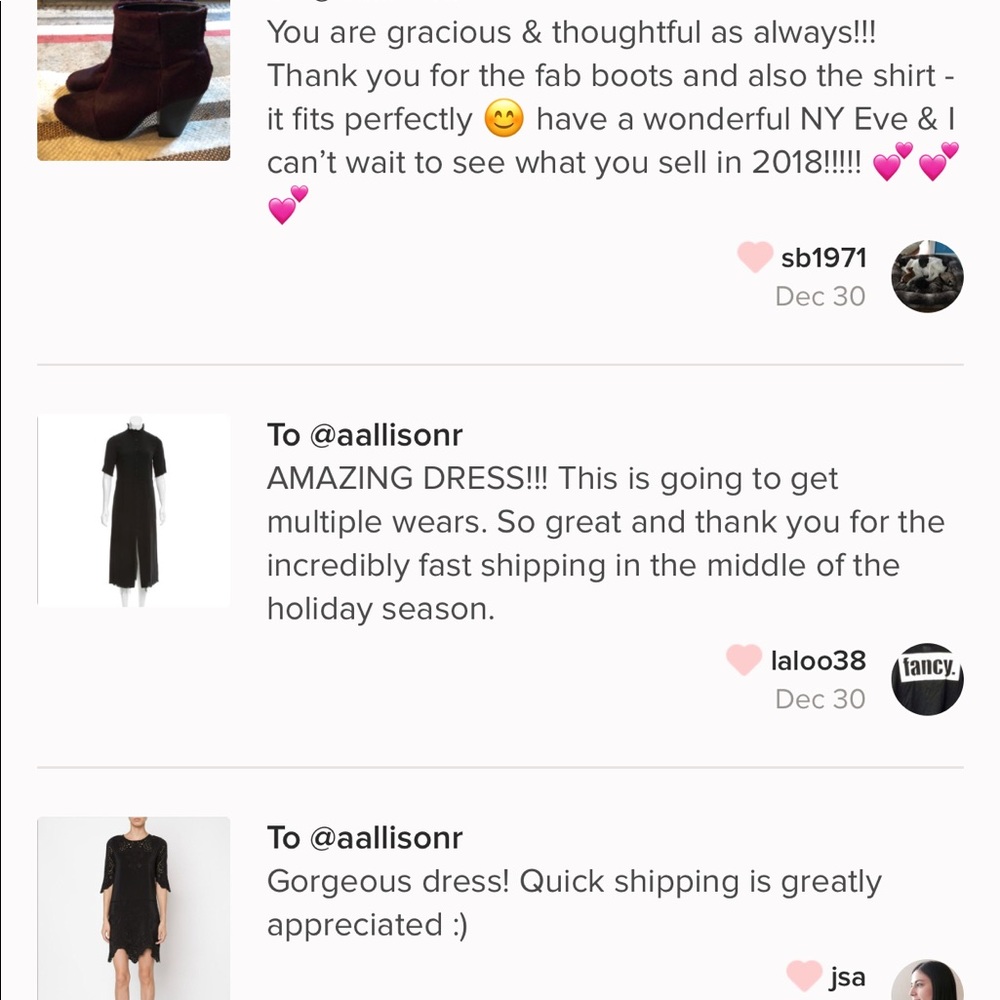Like the love note from laloo38
The width and height of the screenshot is (1000, 1000).
pos(744,660)
